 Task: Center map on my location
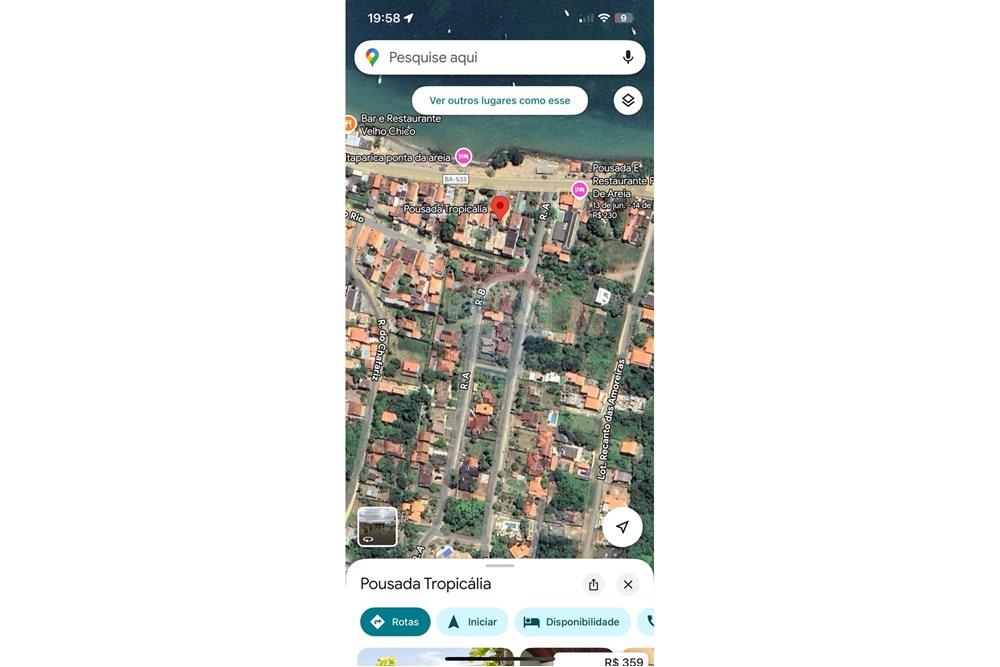[x=622, y=527]
